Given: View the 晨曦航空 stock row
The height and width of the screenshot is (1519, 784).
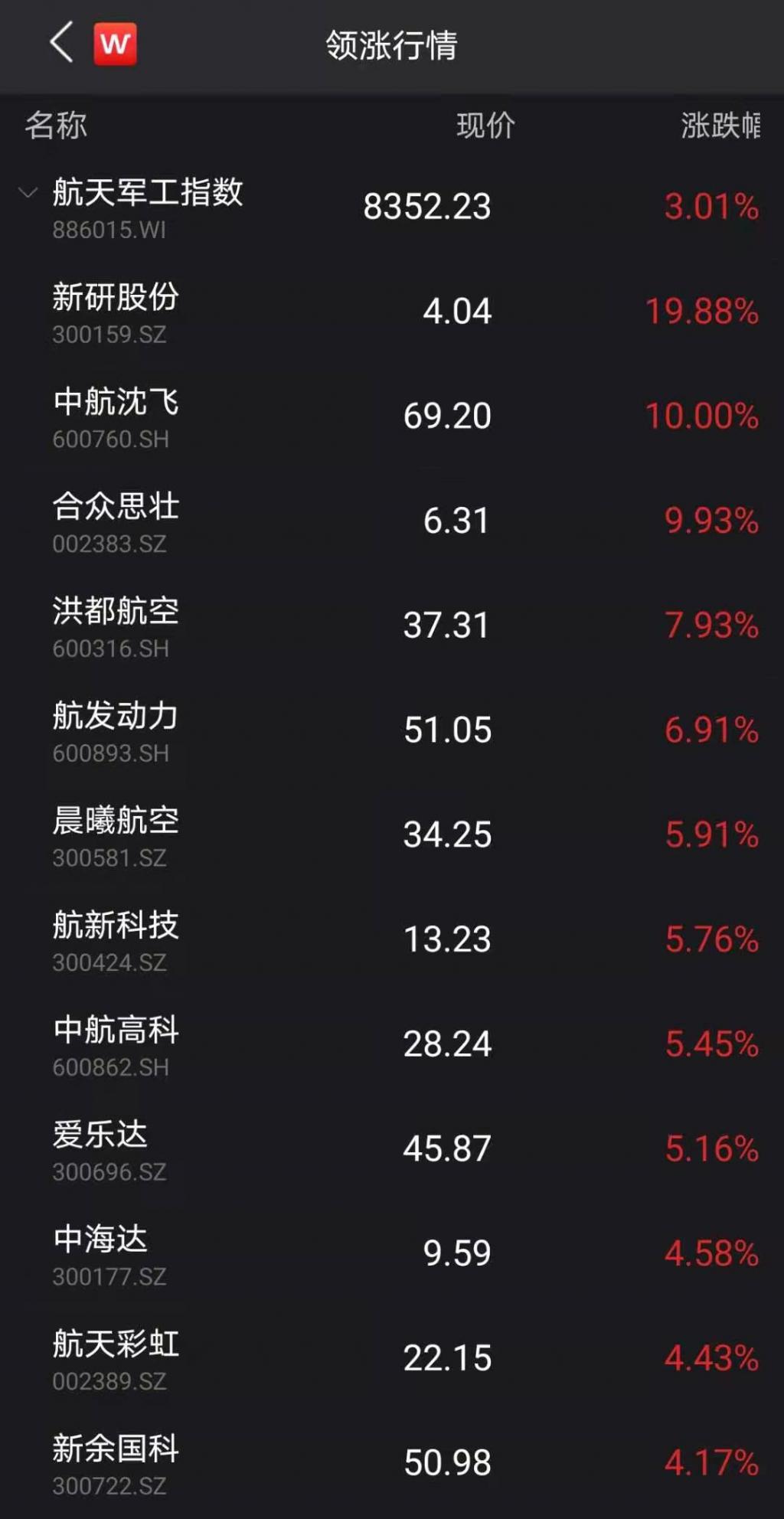Looking at the screenshot, I should (392, 835).
